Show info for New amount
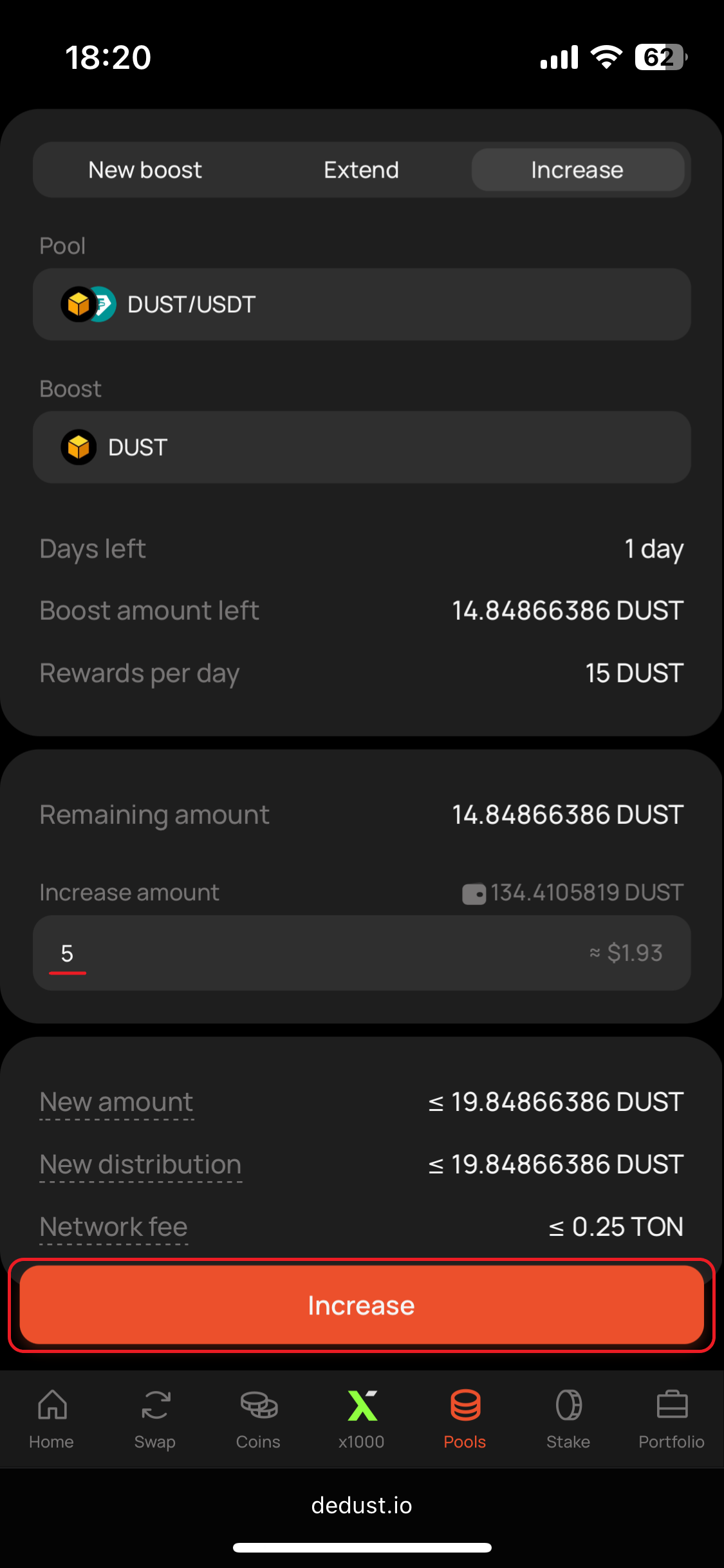The width and height of the screenshot is (724, 1568). [x=116, y=1103]
